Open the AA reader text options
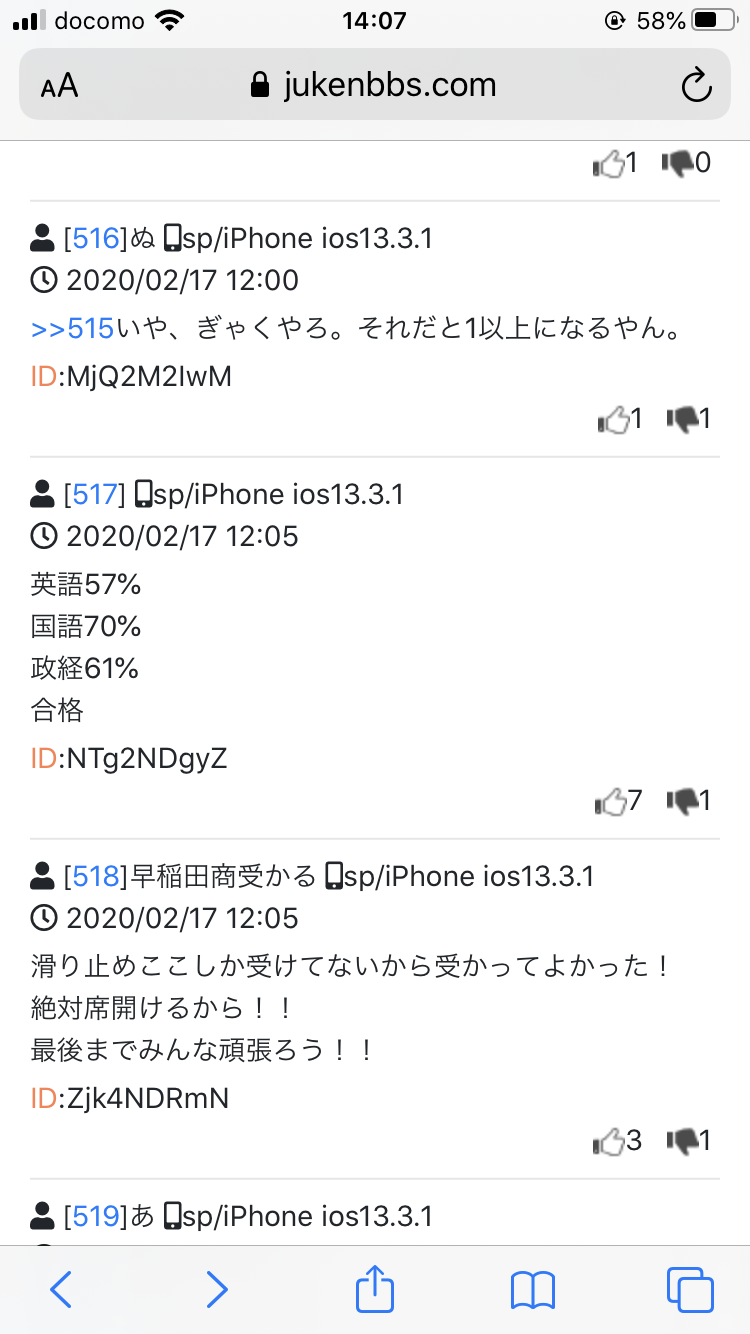This screenshot has width=750, height=1334. pyautogui.click(x=60, y=86)
